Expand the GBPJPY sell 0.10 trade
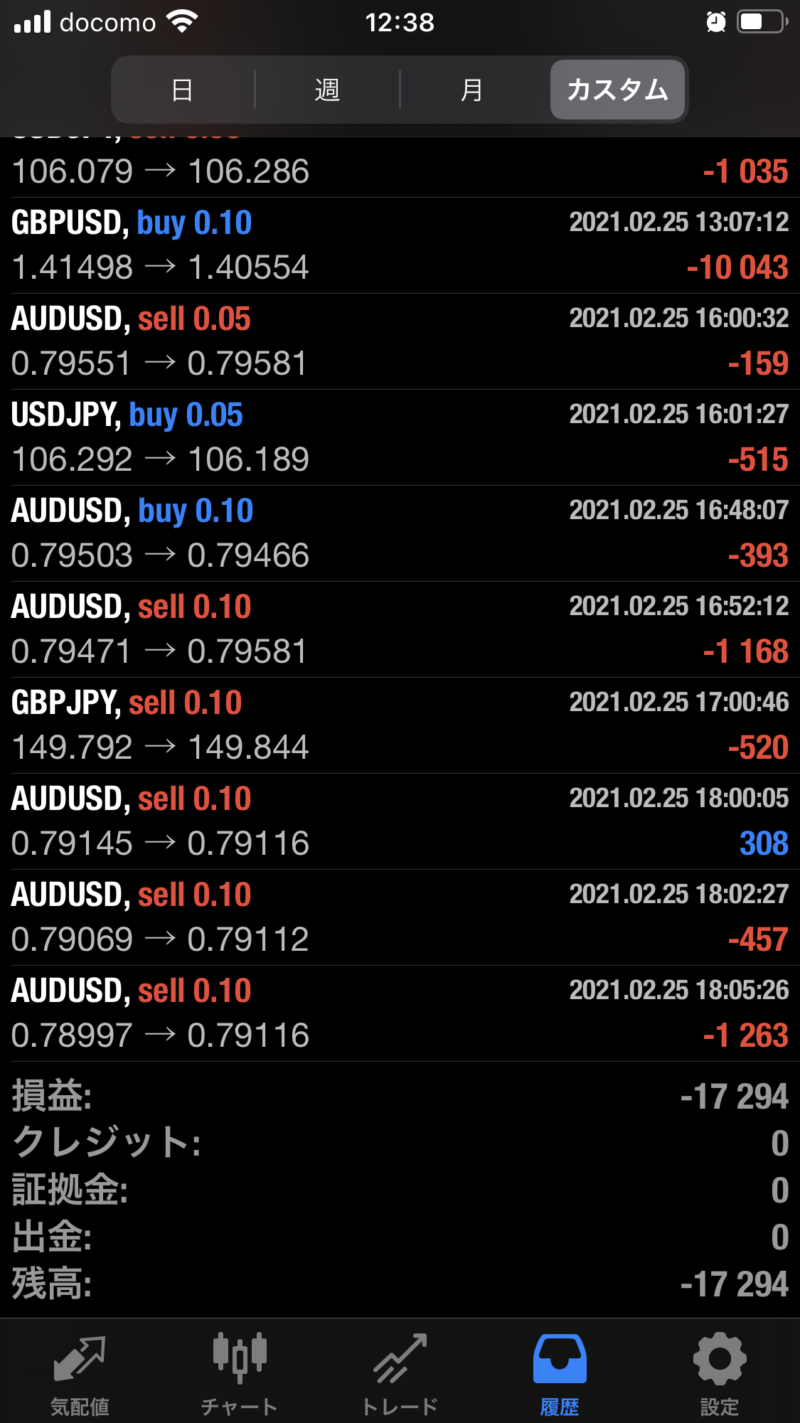This screenshot has width=800, height=1423. tap(400, 725)
